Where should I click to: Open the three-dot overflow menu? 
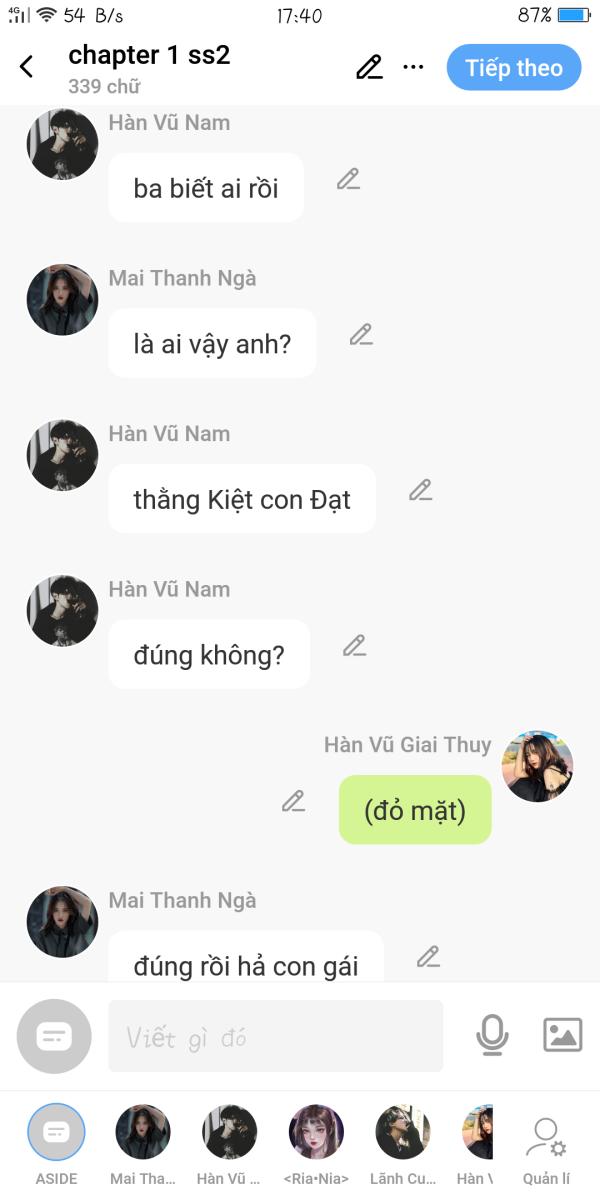click(413, 68)
